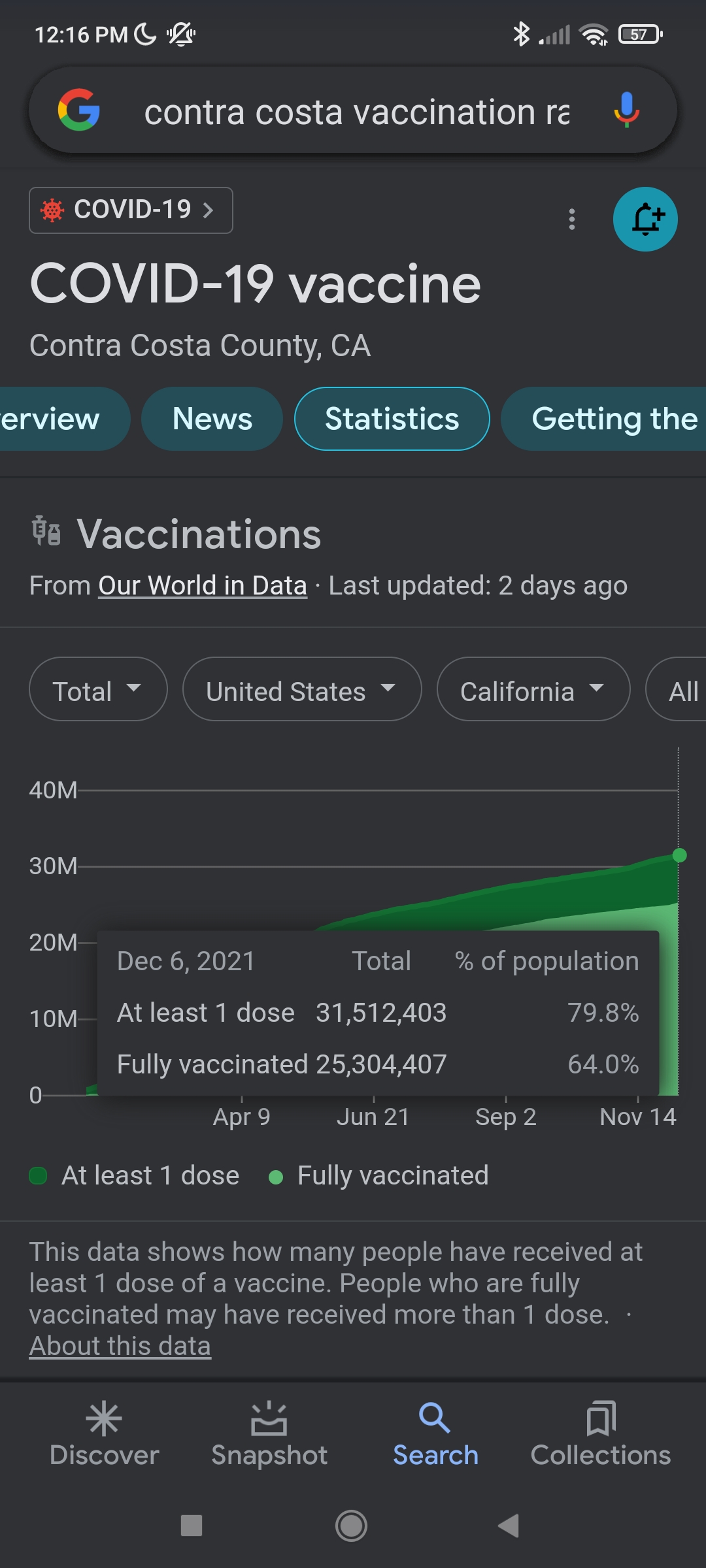Tap the search query text field

pos(356,112)
